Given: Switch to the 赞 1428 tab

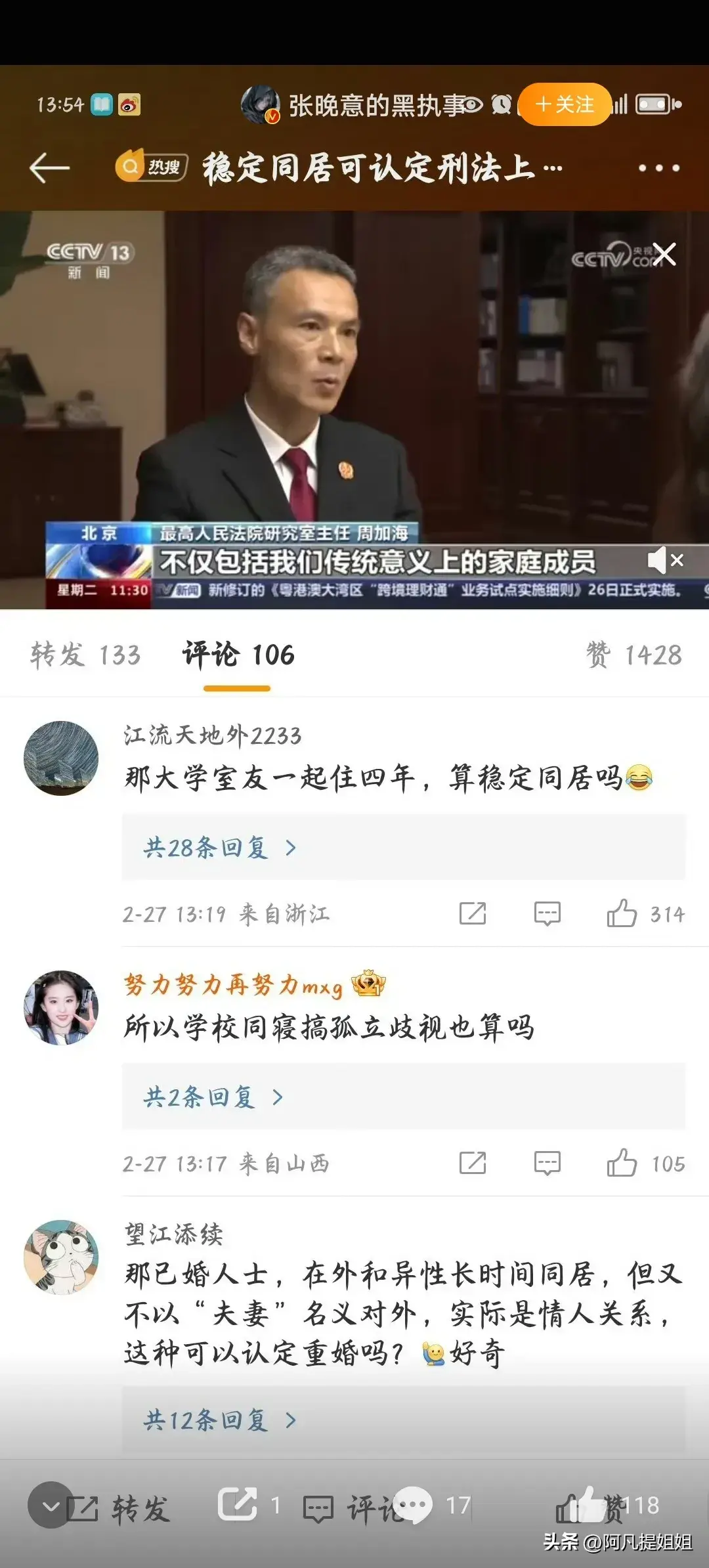Looking at the screenshot, I should 634,655.
